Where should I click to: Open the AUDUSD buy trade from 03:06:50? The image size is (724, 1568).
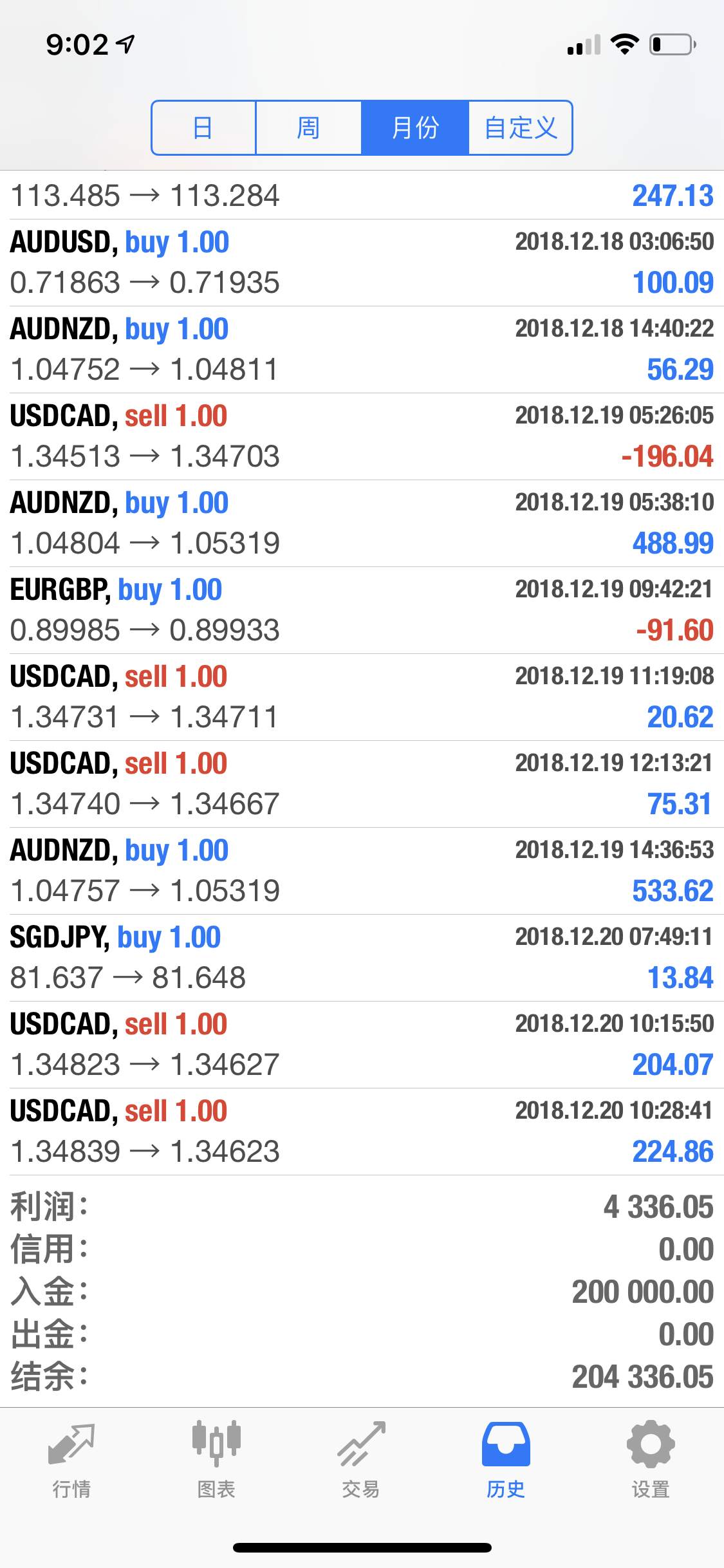362,263
